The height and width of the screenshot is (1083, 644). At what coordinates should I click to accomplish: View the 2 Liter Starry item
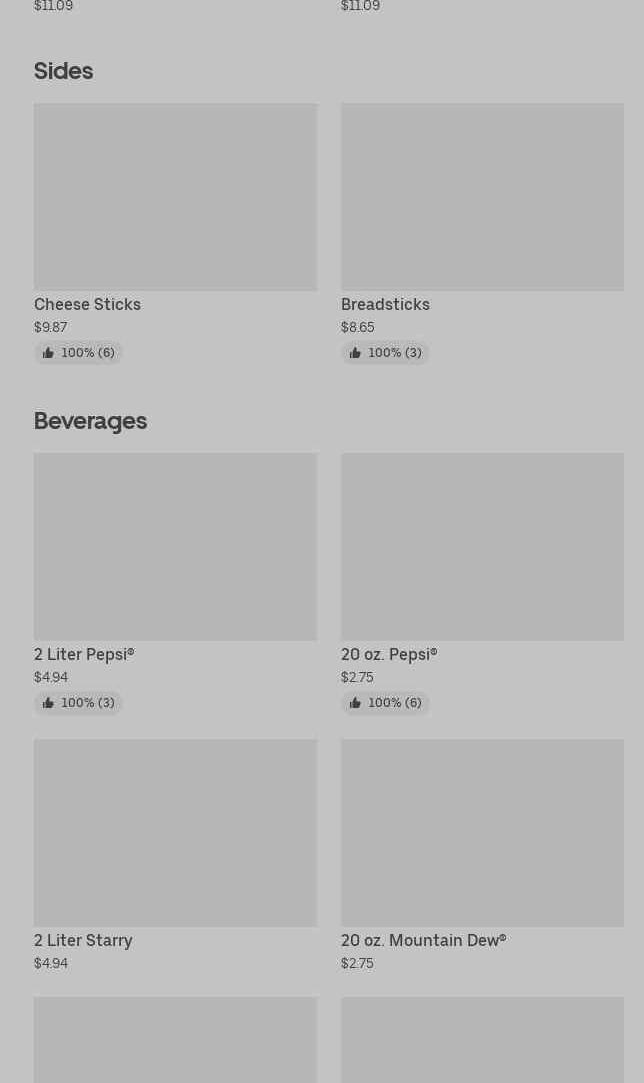tap(175, 855)
